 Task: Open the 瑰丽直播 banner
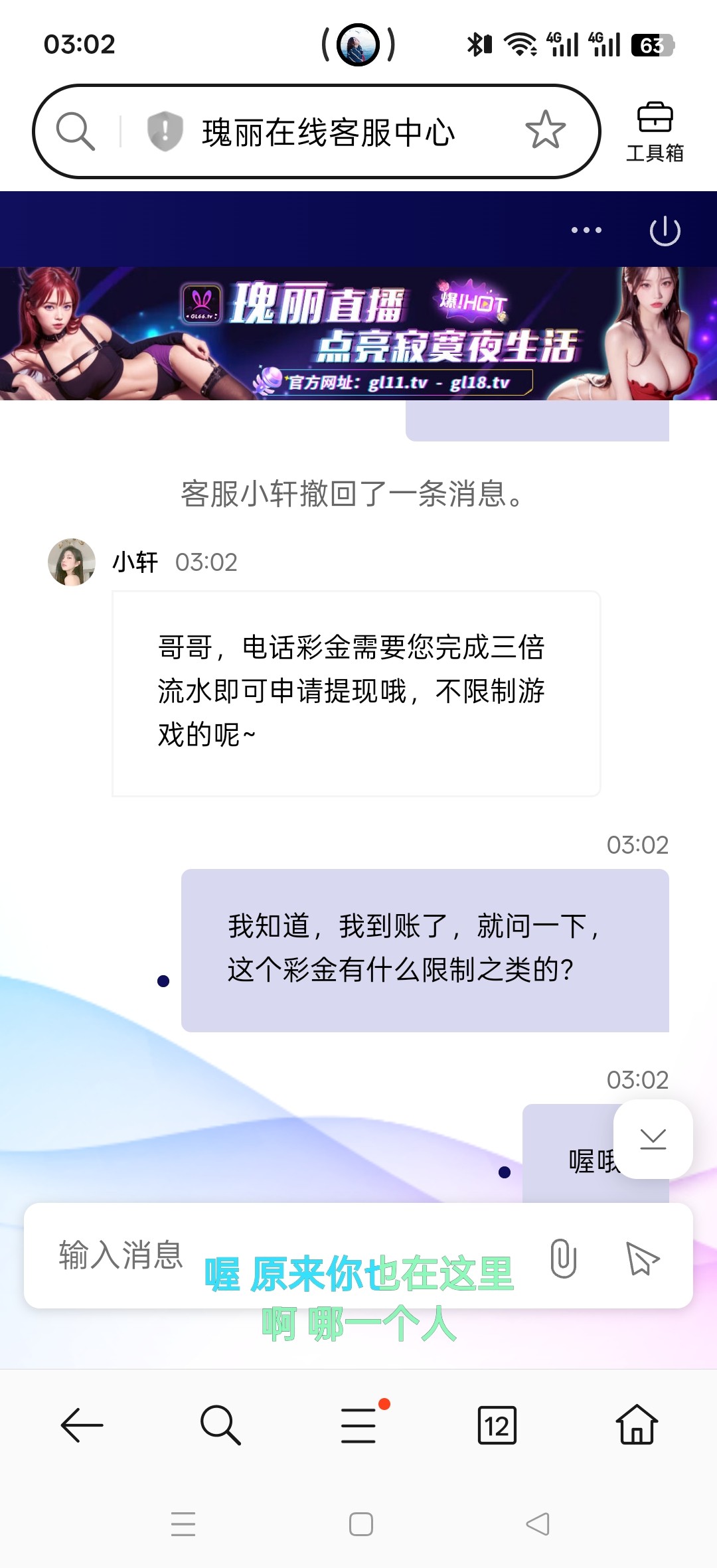(358, 333)
